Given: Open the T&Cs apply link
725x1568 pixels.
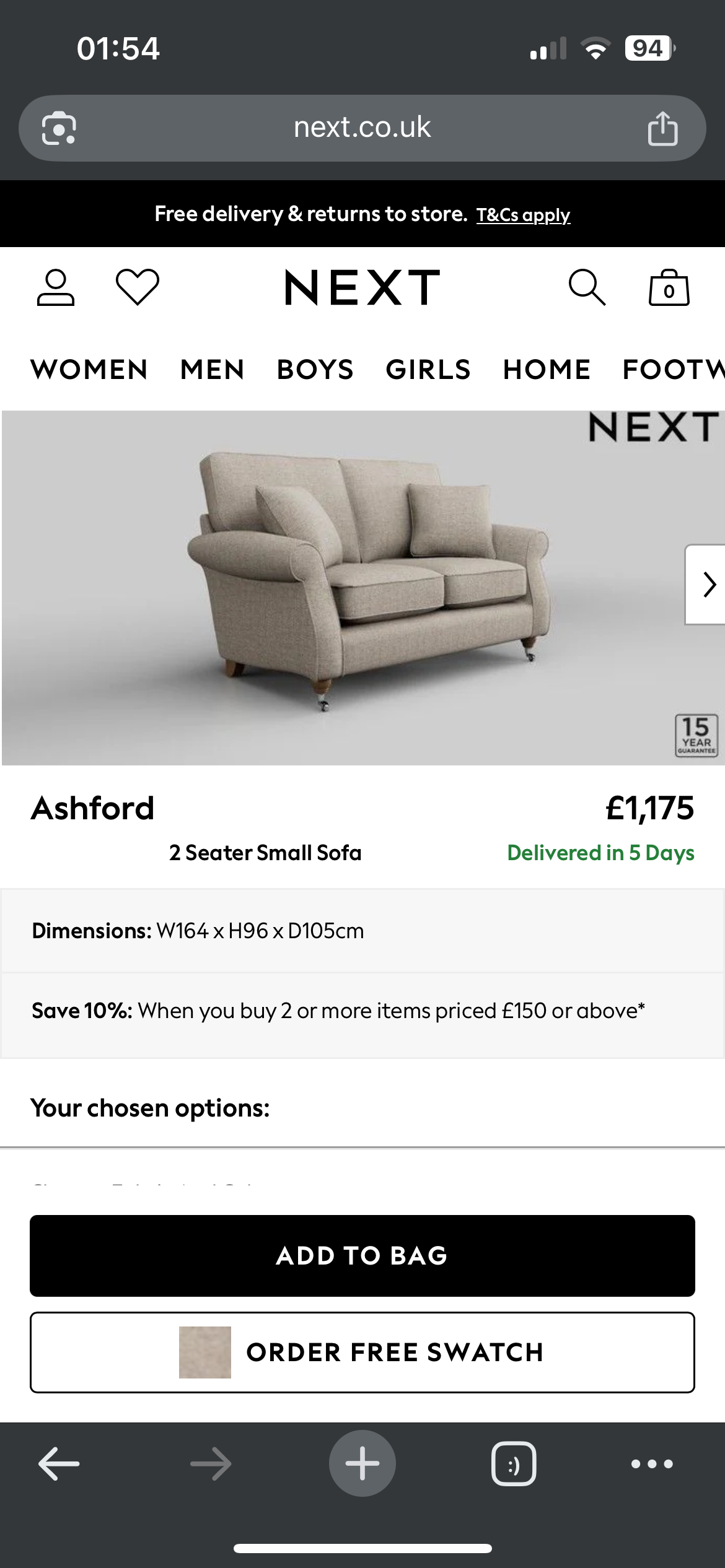Looking at the screenshot, I should 523,215.
